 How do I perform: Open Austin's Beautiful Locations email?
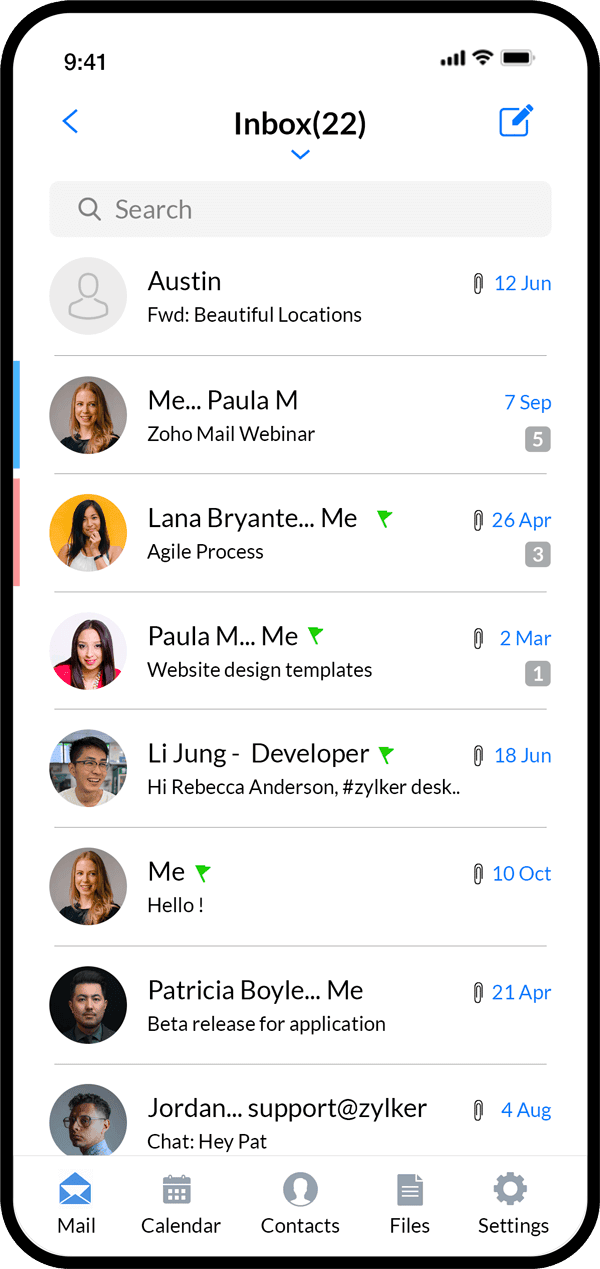click(300, 297)
